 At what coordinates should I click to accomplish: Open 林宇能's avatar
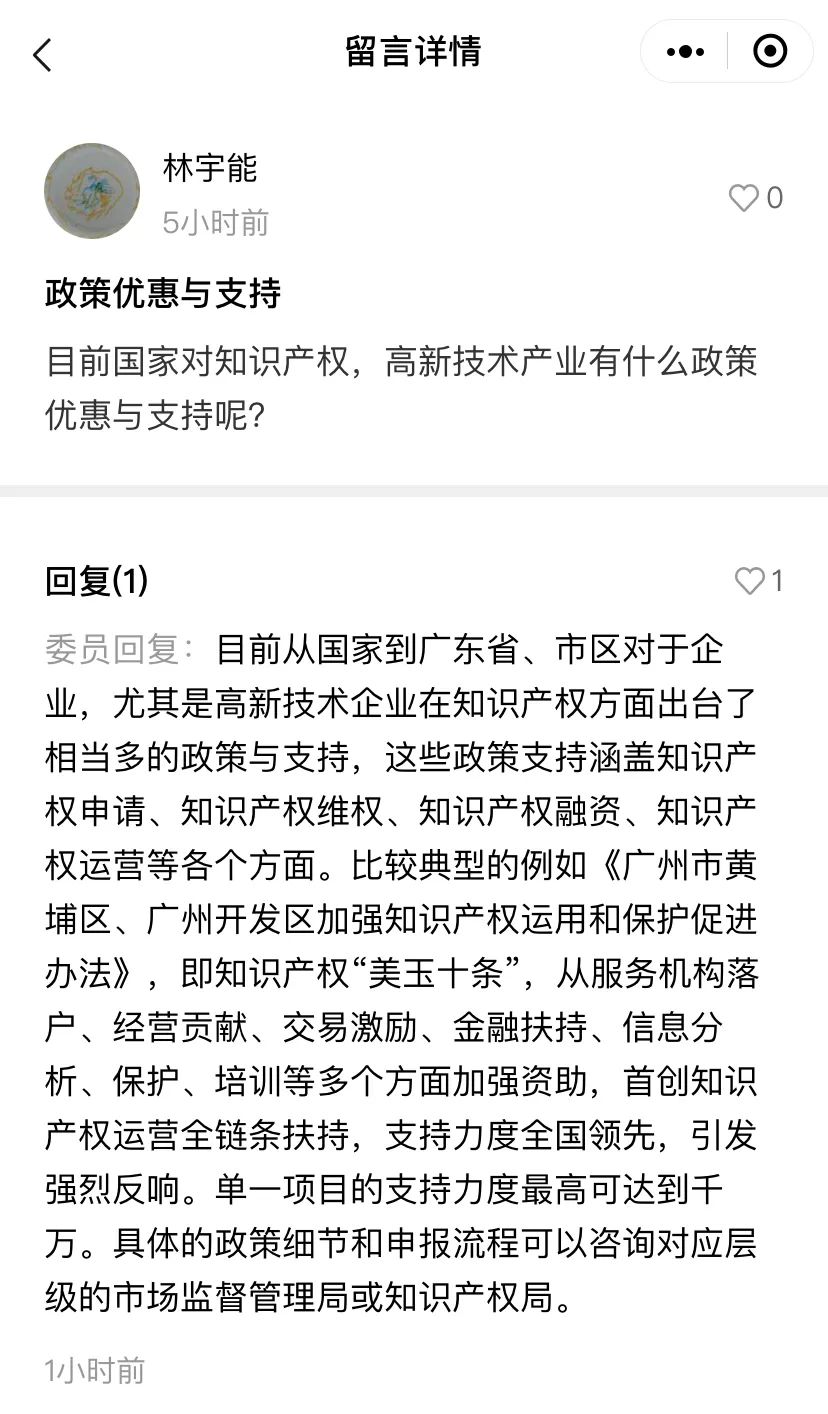pyautogui.click(x=92, y=191)
